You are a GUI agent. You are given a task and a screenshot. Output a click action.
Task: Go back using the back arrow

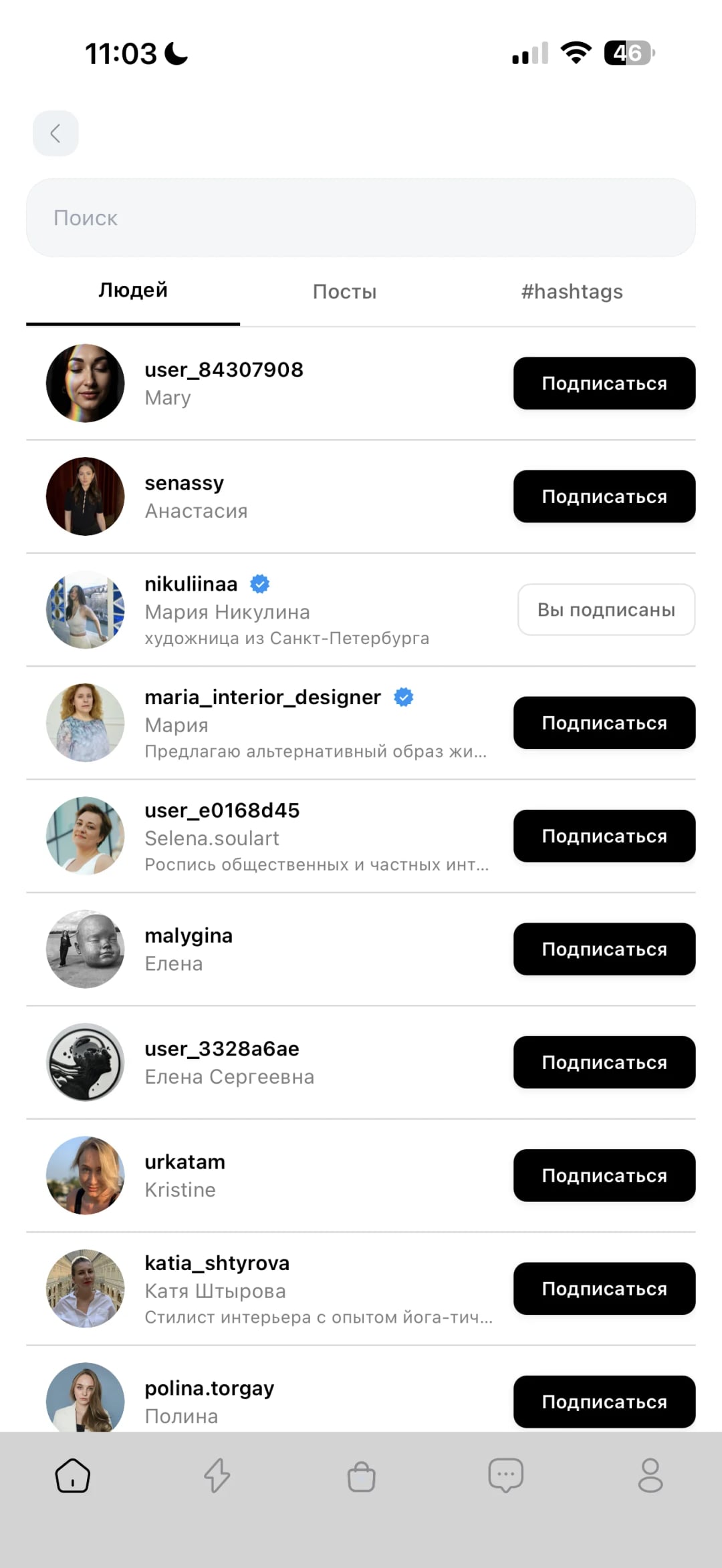coord(55,133)
